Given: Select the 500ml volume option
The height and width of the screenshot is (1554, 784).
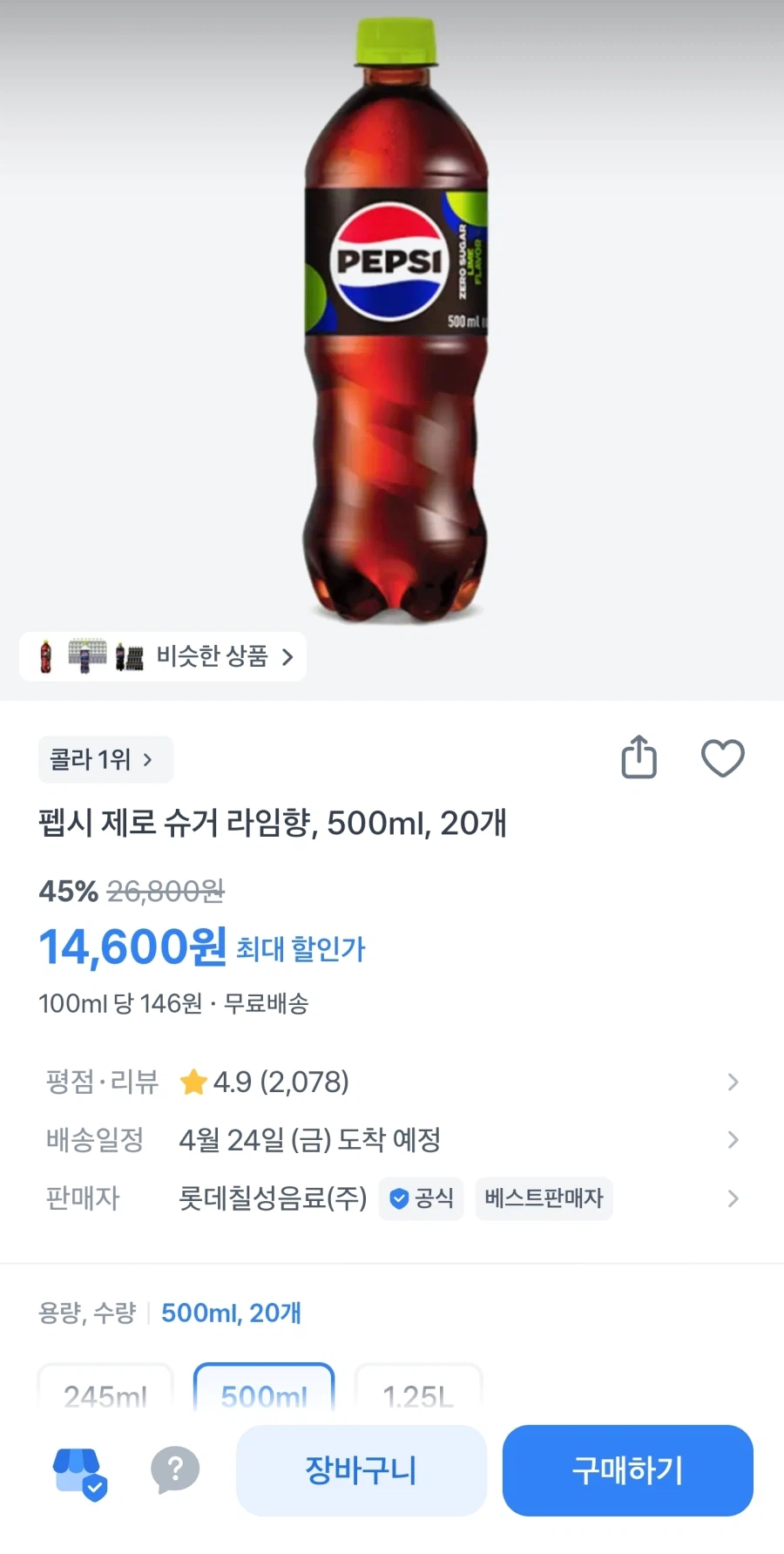Looking at the screenshot, I should click(x=263, y=1393).
